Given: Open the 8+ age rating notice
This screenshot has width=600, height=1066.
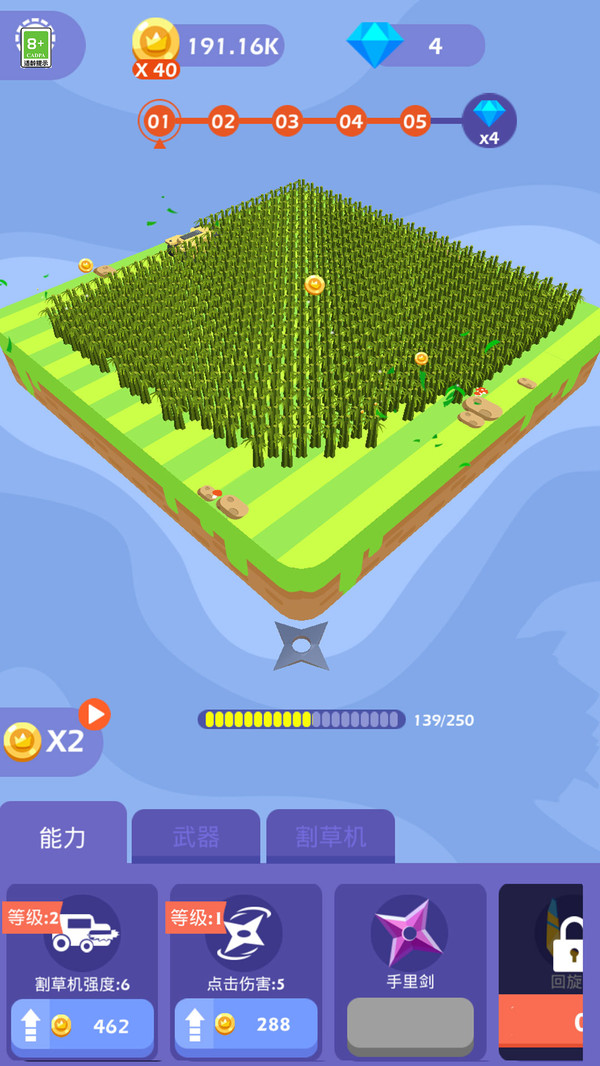Looking at the screenshot, I should click(x=33, y=45).
